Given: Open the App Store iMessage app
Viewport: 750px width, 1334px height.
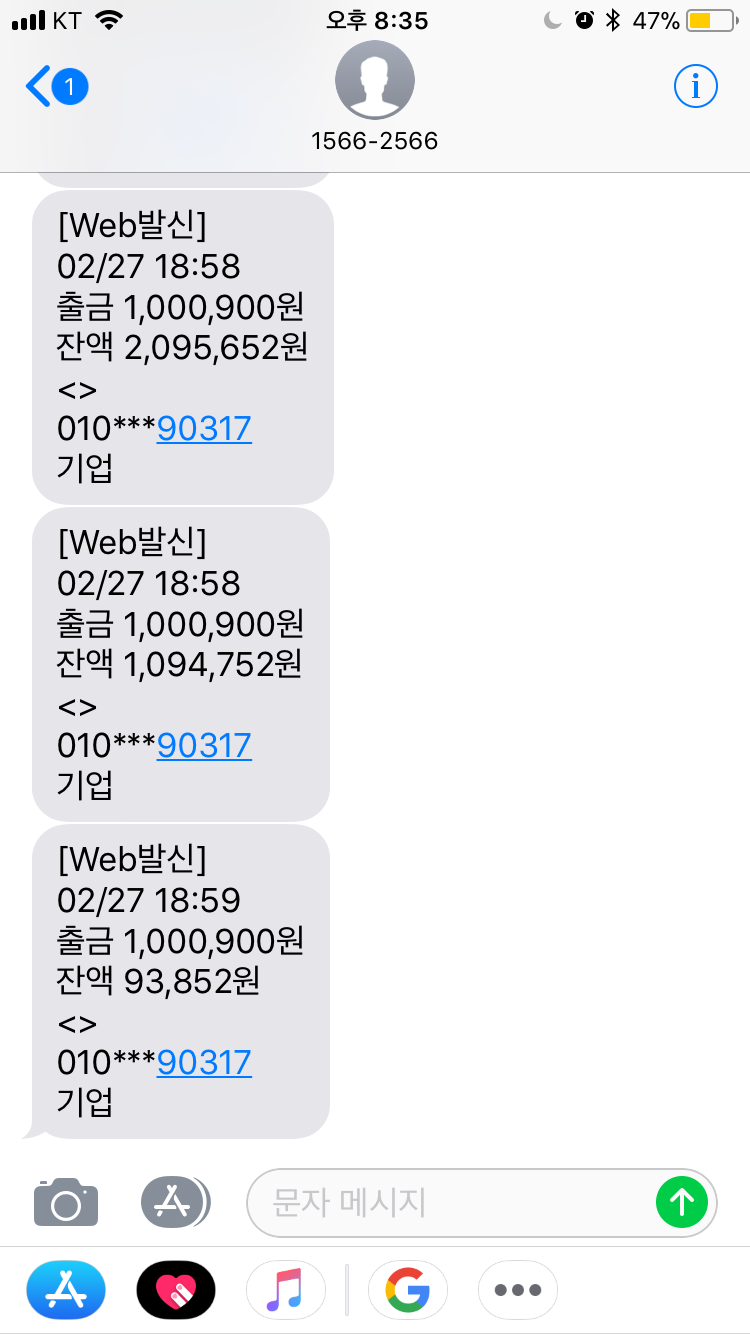Looking at the screenshot, I should pyautogui.click(x=66, y=1290).
